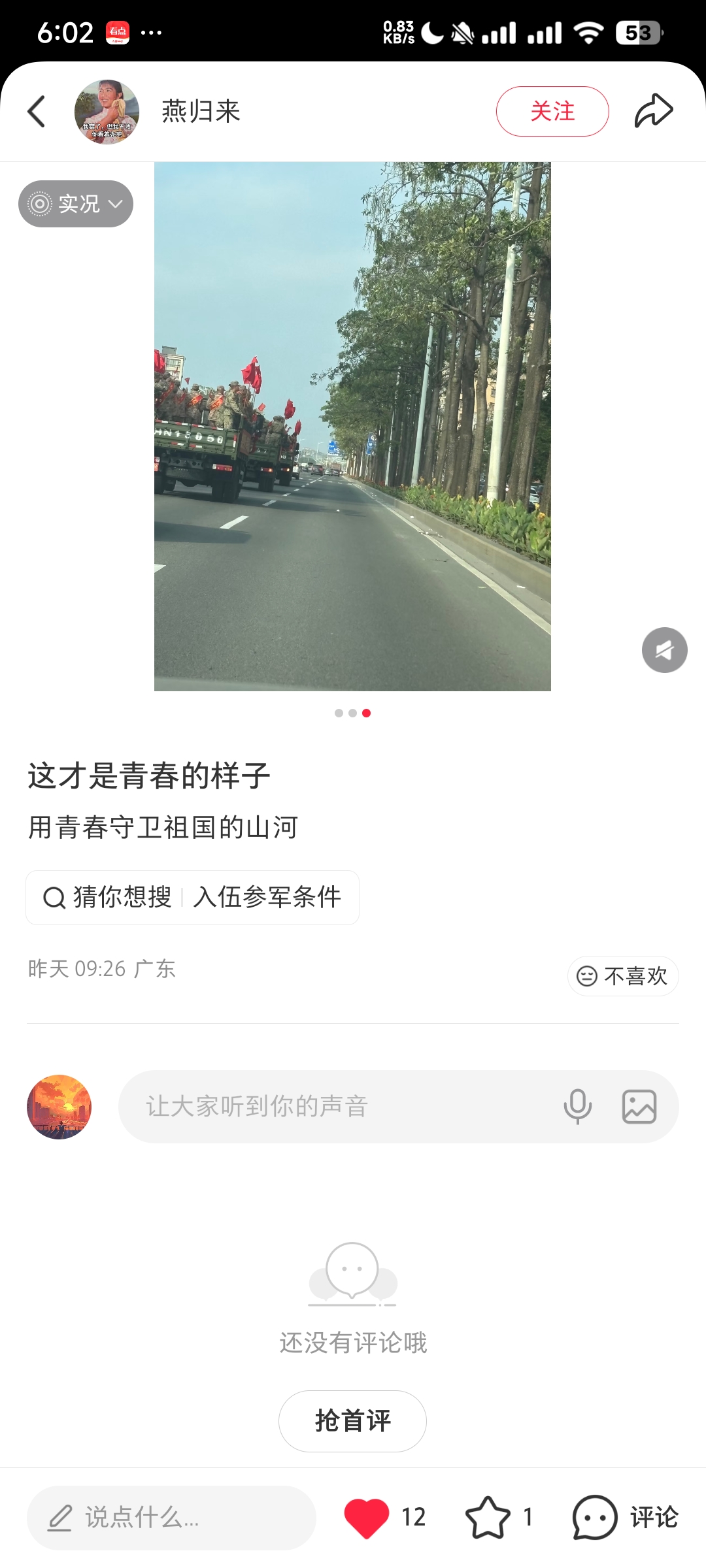
Task: Record a voice comment with the microphone
Action: 577,1106
